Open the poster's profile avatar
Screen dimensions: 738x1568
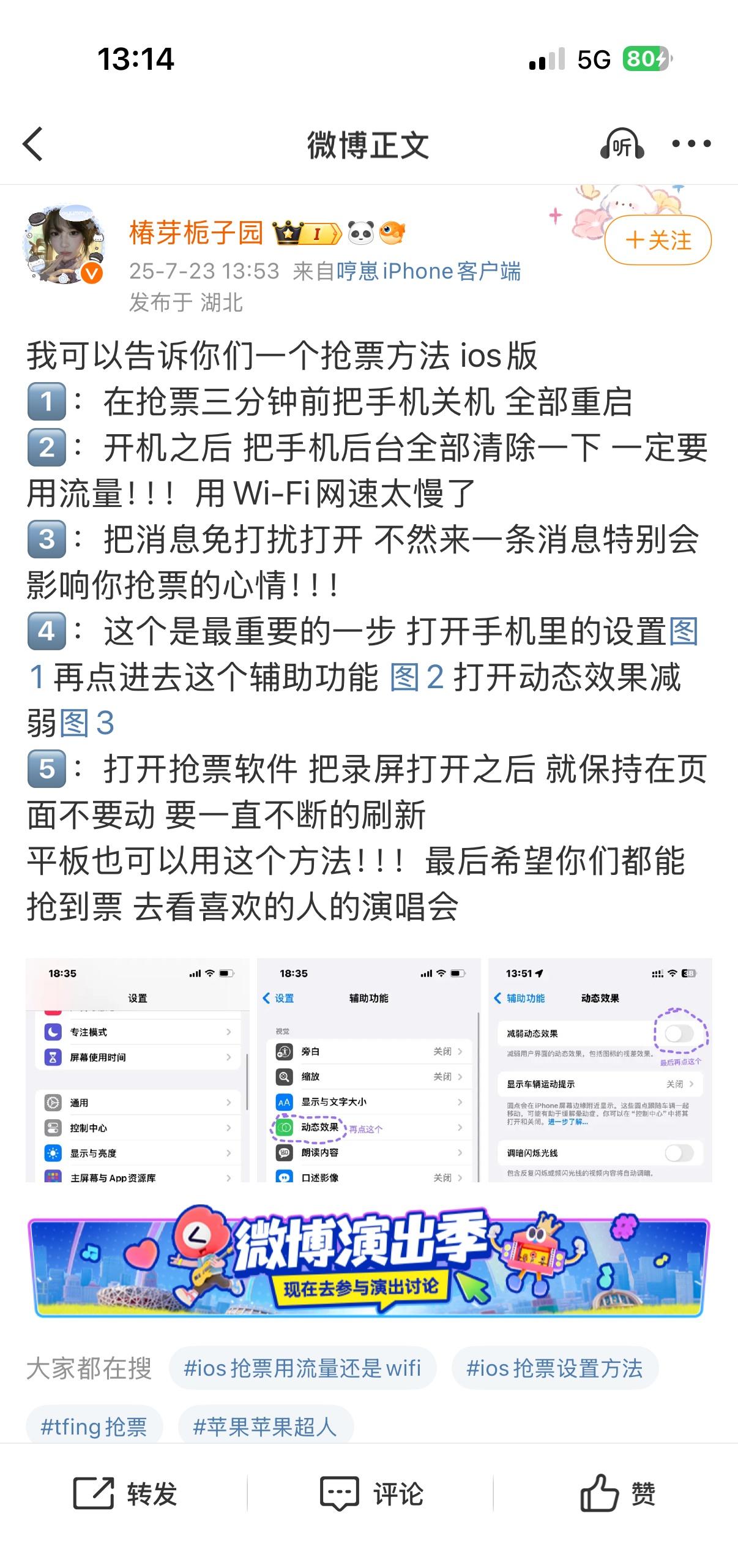(x=64, y=245)
